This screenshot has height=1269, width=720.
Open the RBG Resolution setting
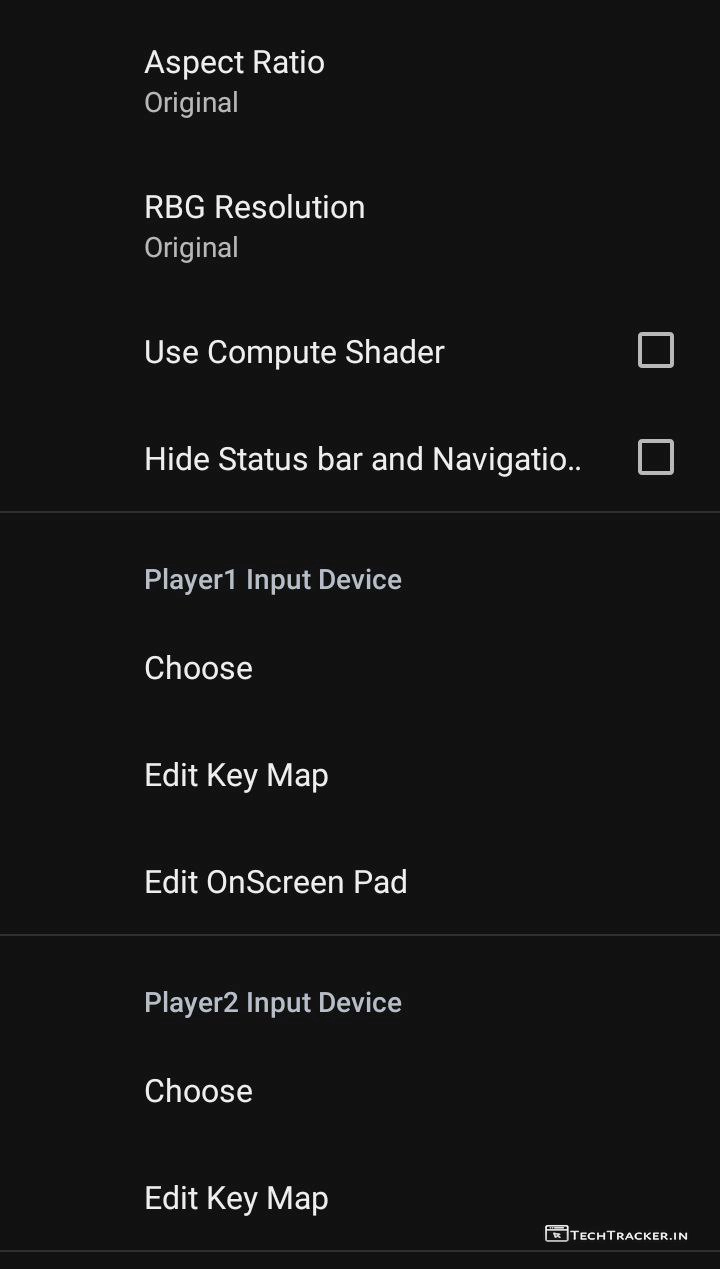pyautogui.click(x=254, y=225)
